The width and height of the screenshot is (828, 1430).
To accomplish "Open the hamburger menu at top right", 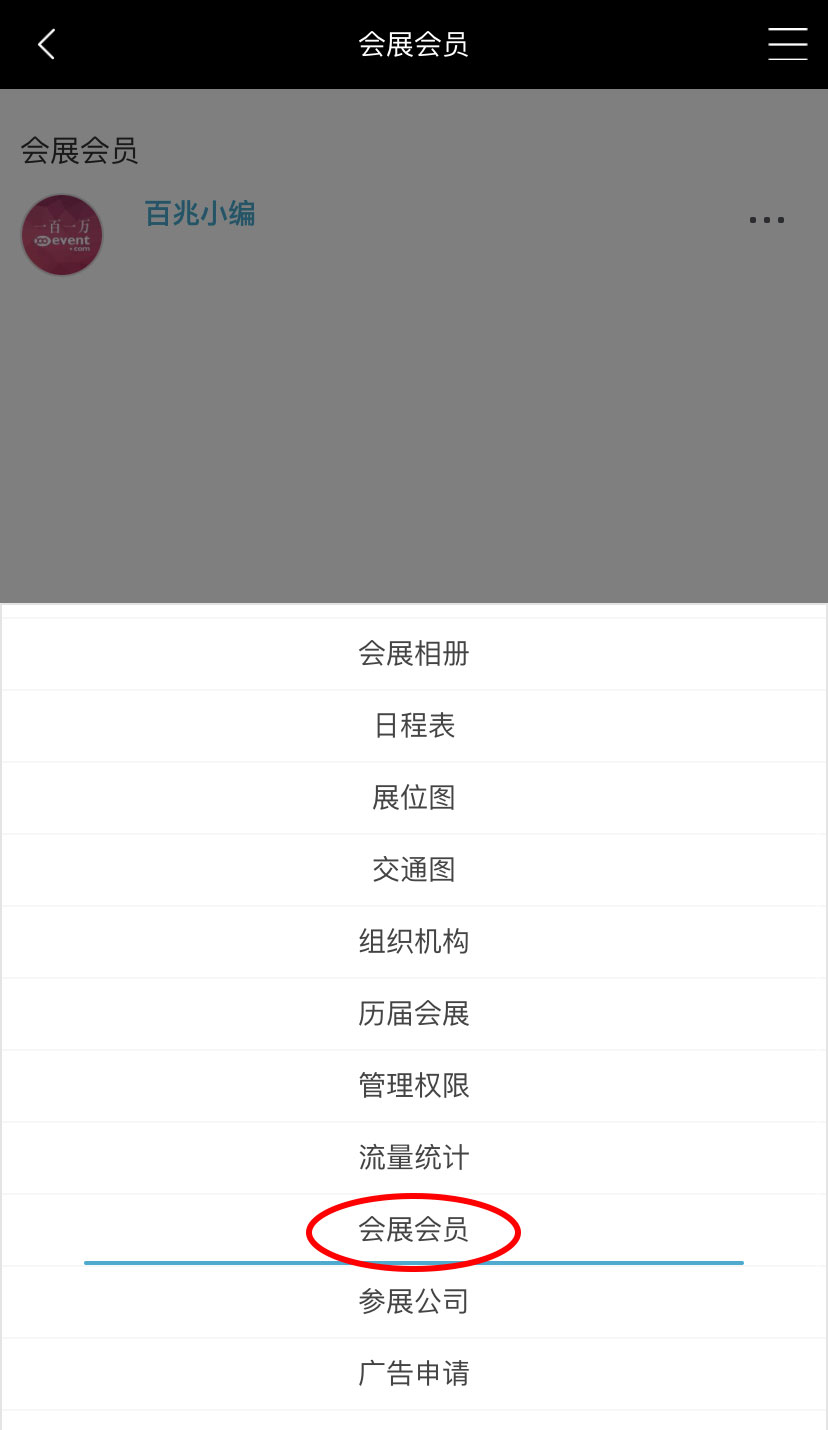I will [787, 44].
